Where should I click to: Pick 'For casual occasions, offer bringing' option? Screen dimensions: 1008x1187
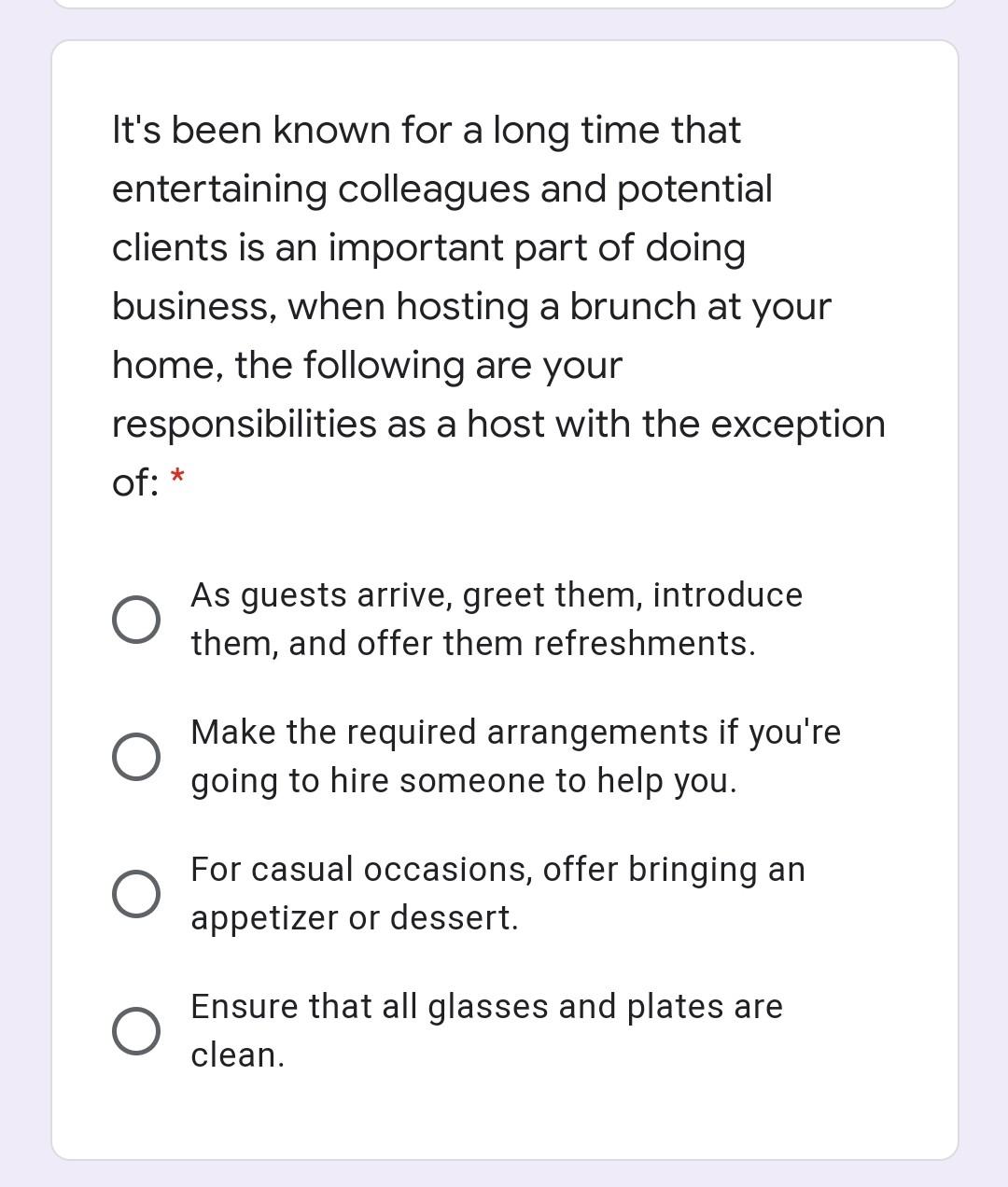(136, 894)
